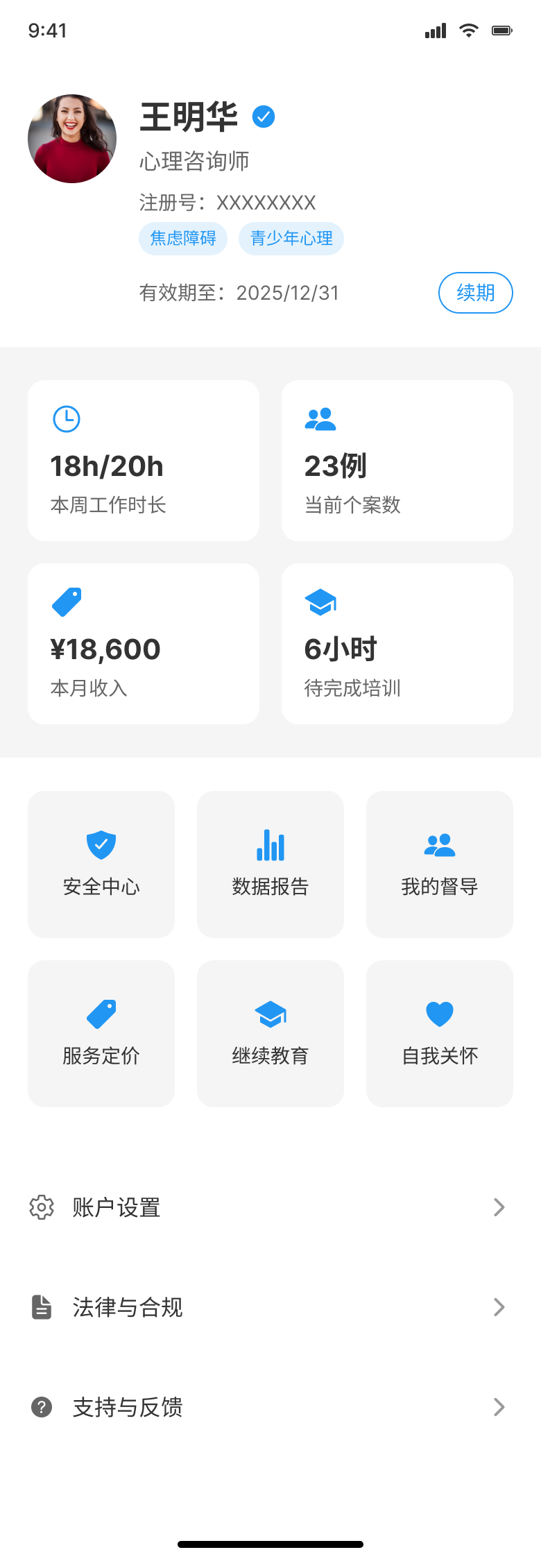Click the 法律与合规 document icon

pyautogui.click(x=42, y=1307)
